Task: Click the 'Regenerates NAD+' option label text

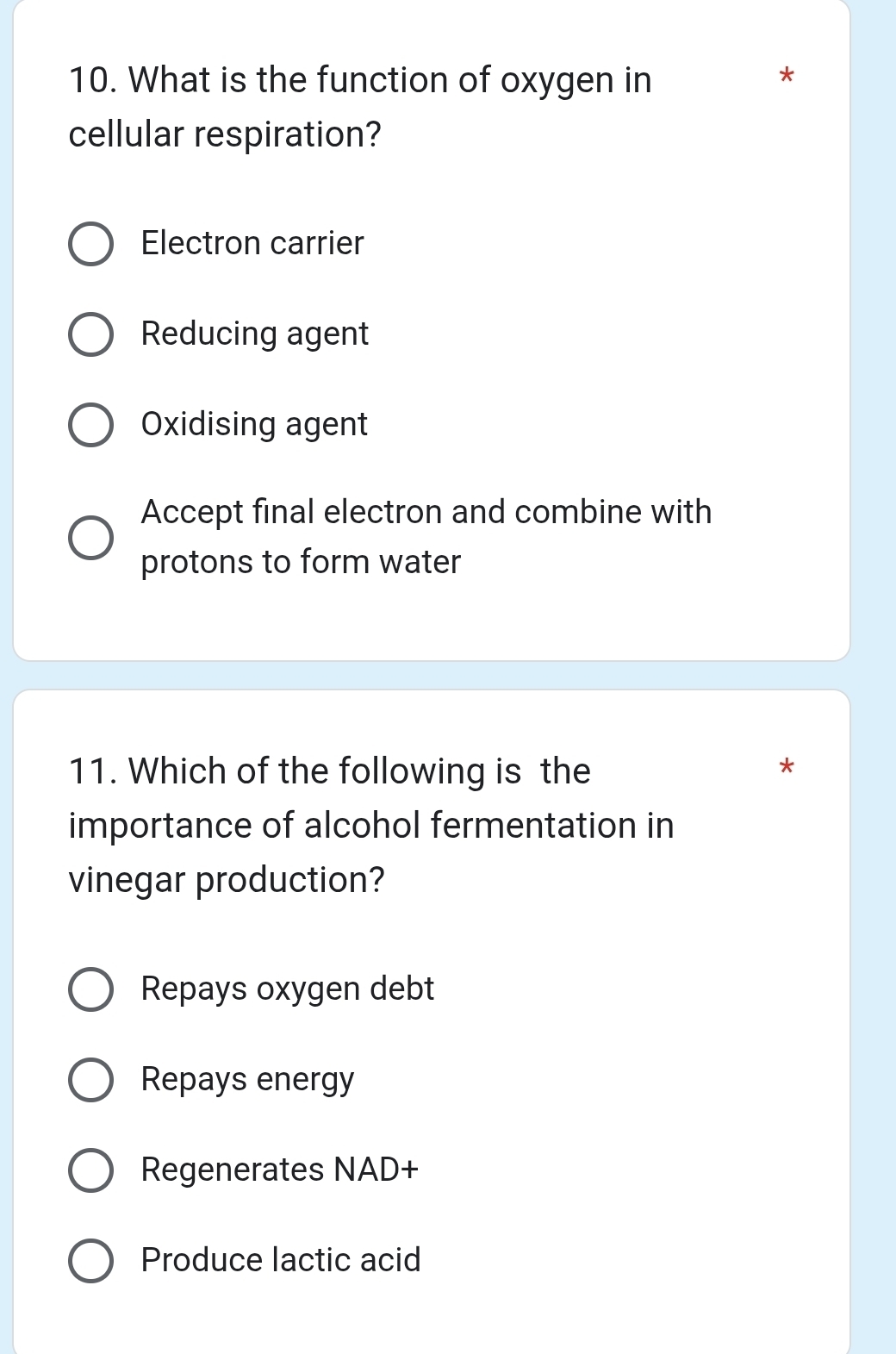Action: 280,1171
